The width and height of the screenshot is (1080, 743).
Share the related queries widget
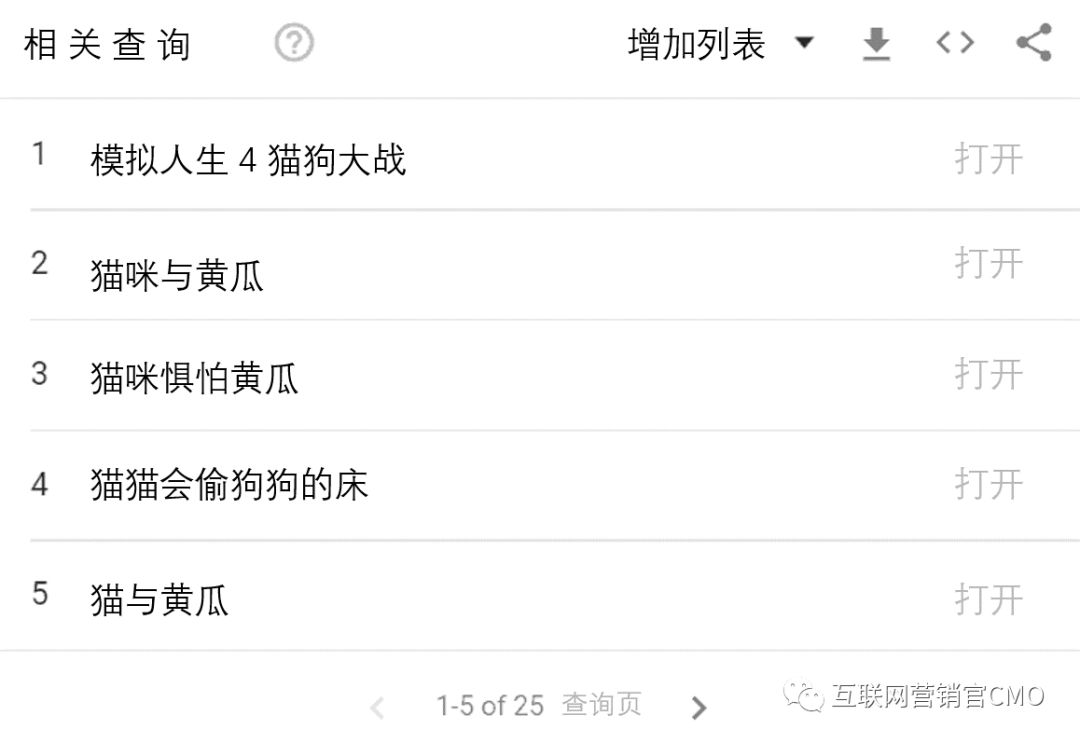1033,43
